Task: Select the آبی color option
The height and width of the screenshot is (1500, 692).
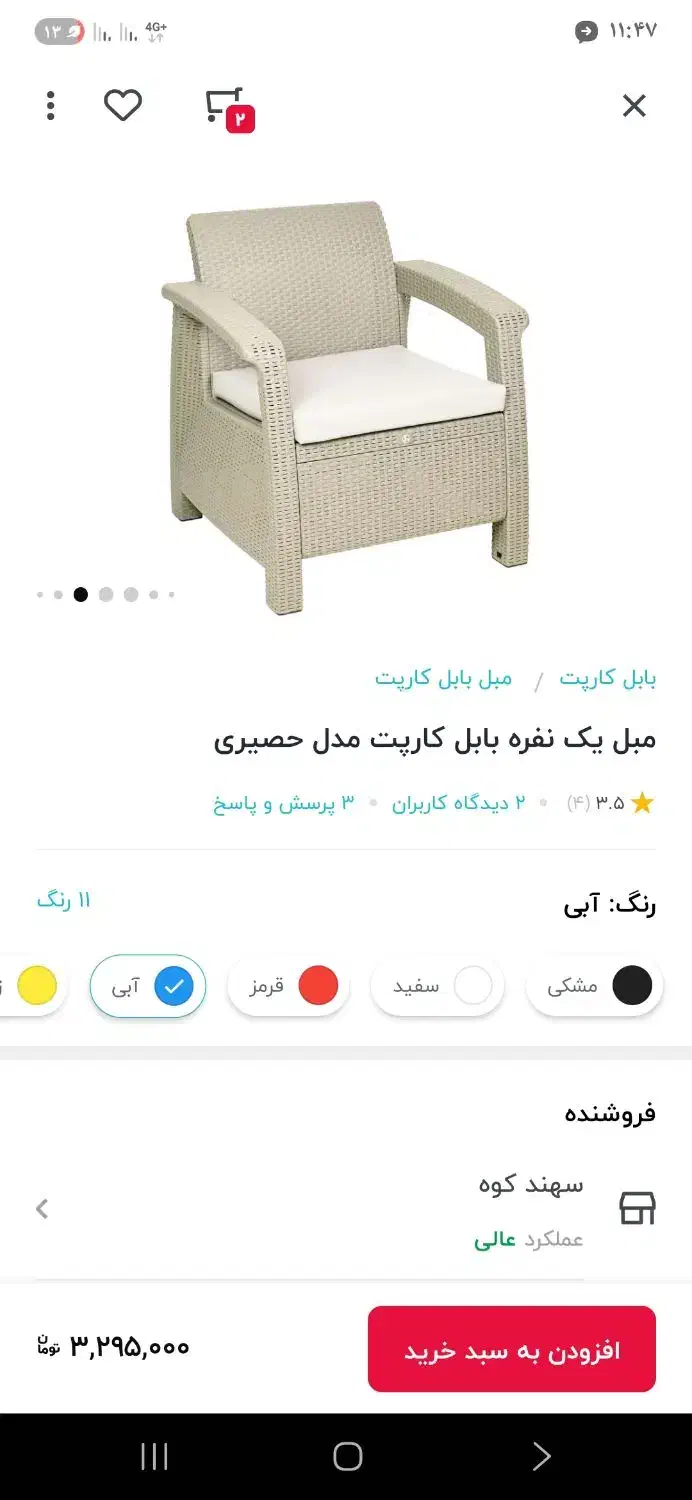Action: coord(148,986)
